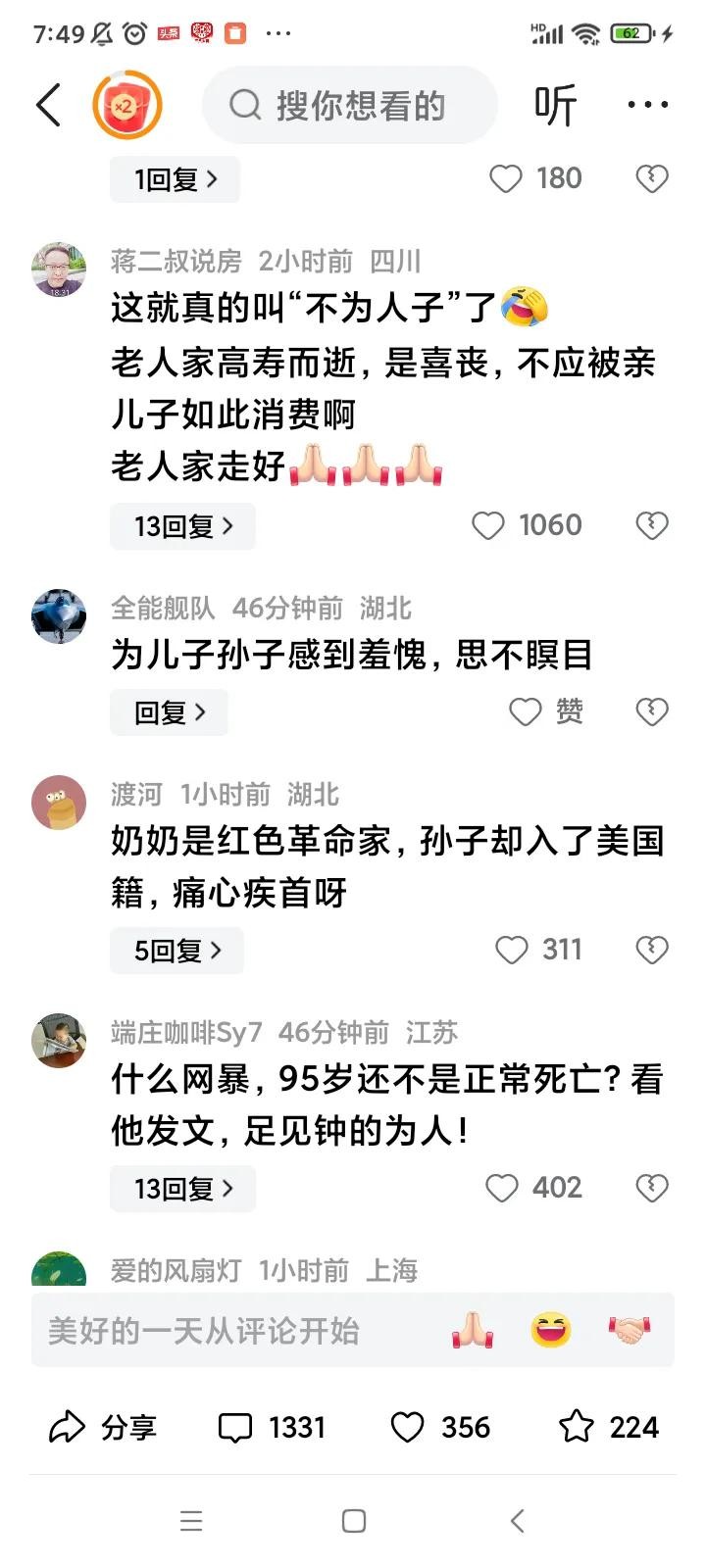This screenshot has width=706, height=1568.
Task: Like 蒋二叔说房's comment with 1060 likes
Action: pyautogui.click(x=488, y=526)
